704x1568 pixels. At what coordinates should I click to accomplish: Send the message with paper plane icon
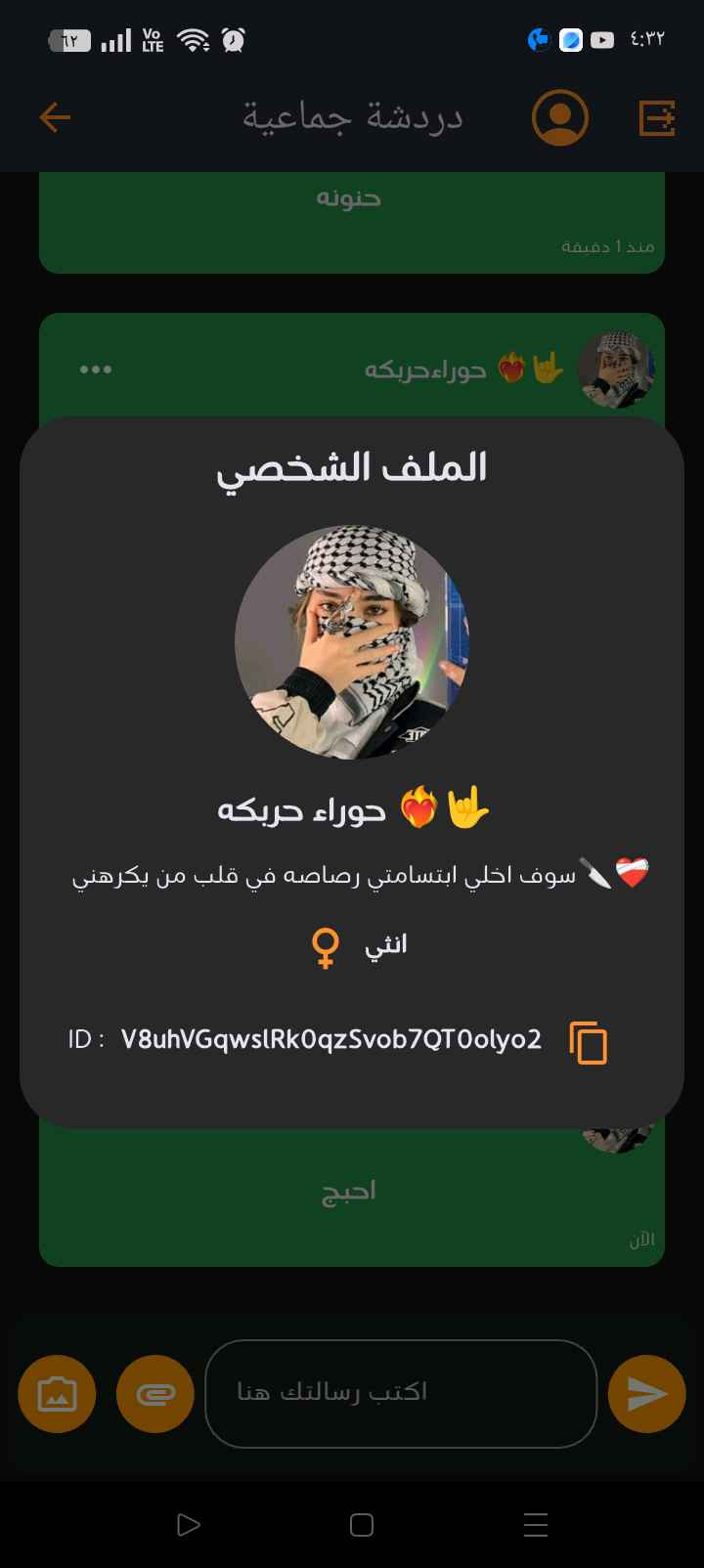(x=646, y=1394)
